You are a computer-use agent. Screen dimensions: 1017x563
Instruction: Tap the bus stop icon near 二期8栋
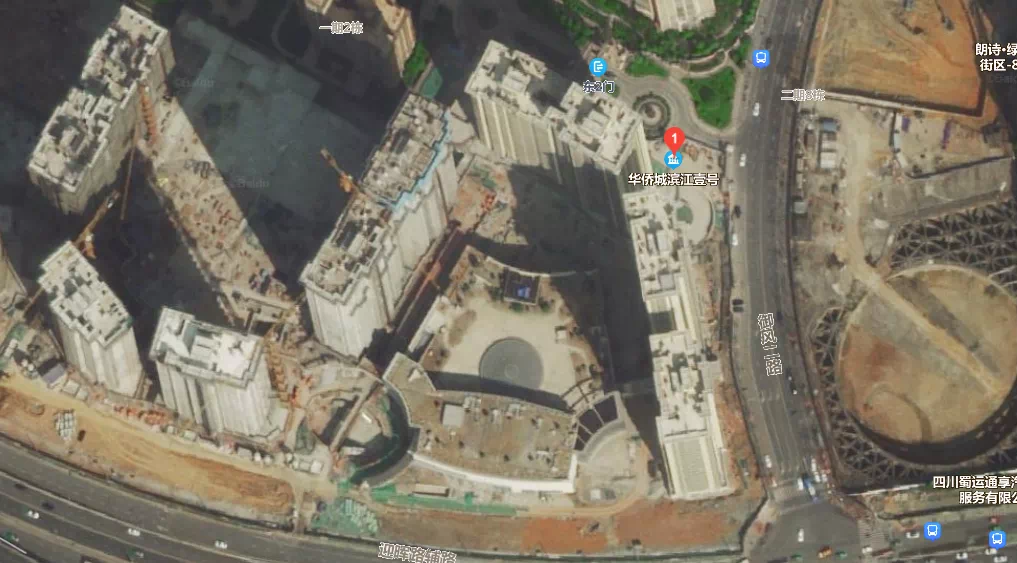point(760,58)
